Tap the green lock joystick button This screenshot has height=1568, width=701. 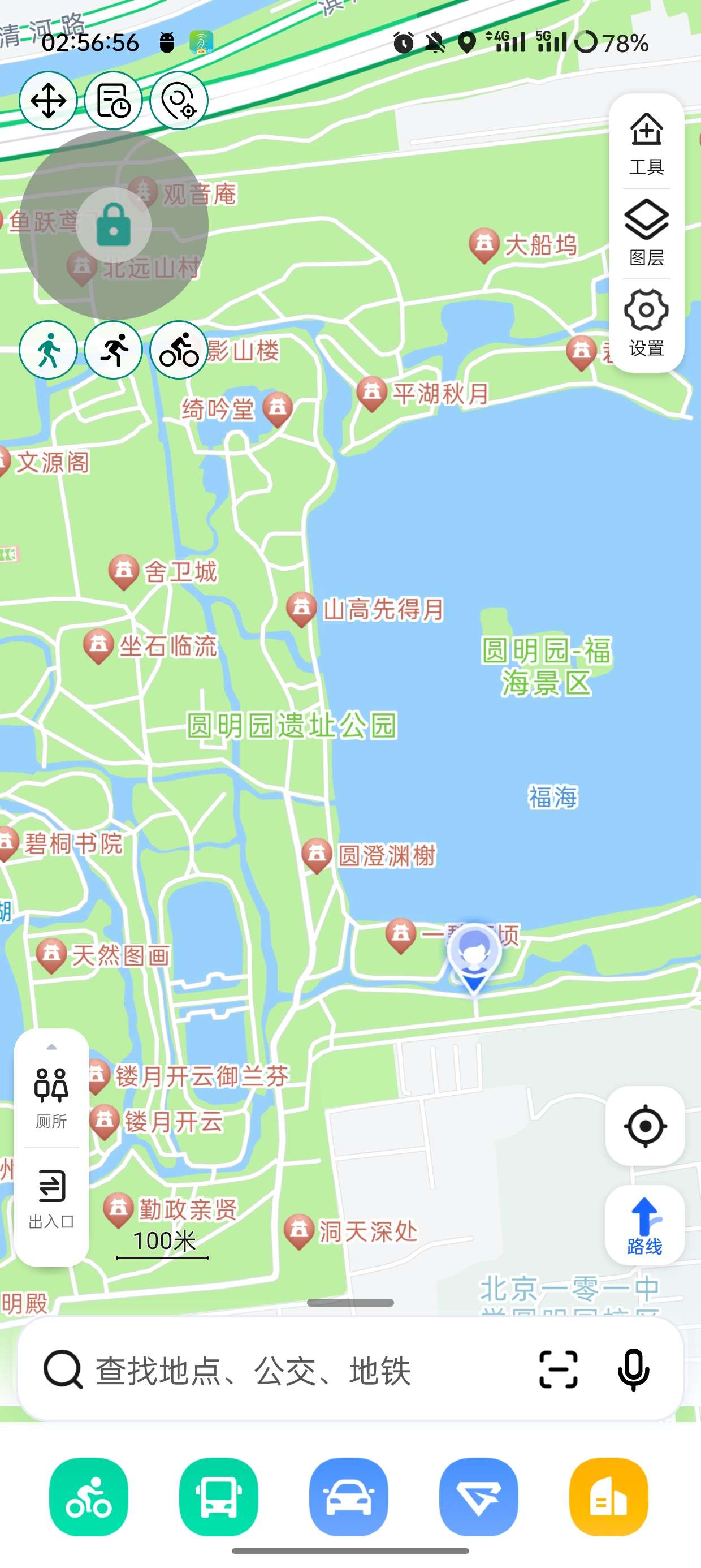click(x=114, y=225)
